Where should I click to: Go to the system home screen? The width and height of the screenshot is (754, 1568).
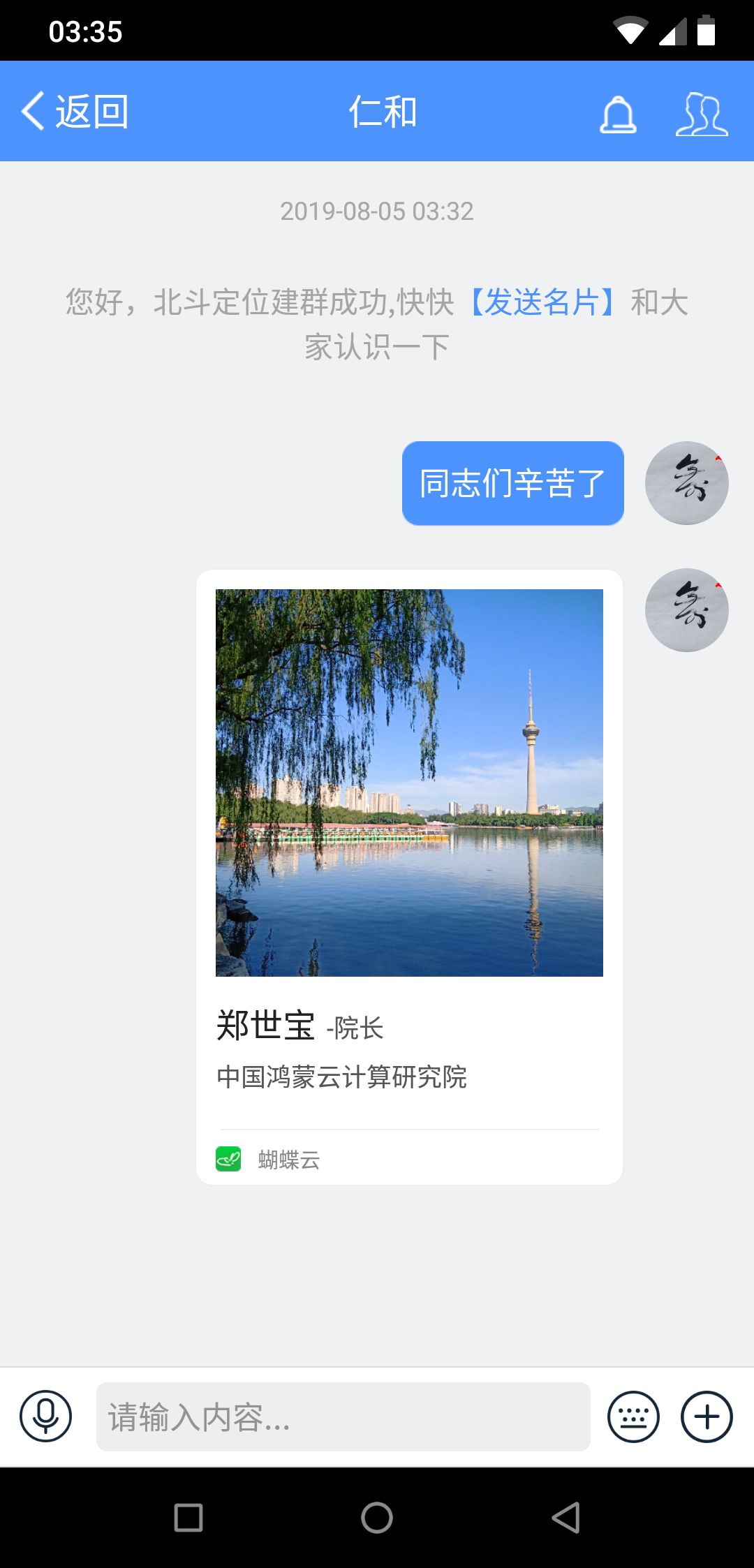point(377,1517)
